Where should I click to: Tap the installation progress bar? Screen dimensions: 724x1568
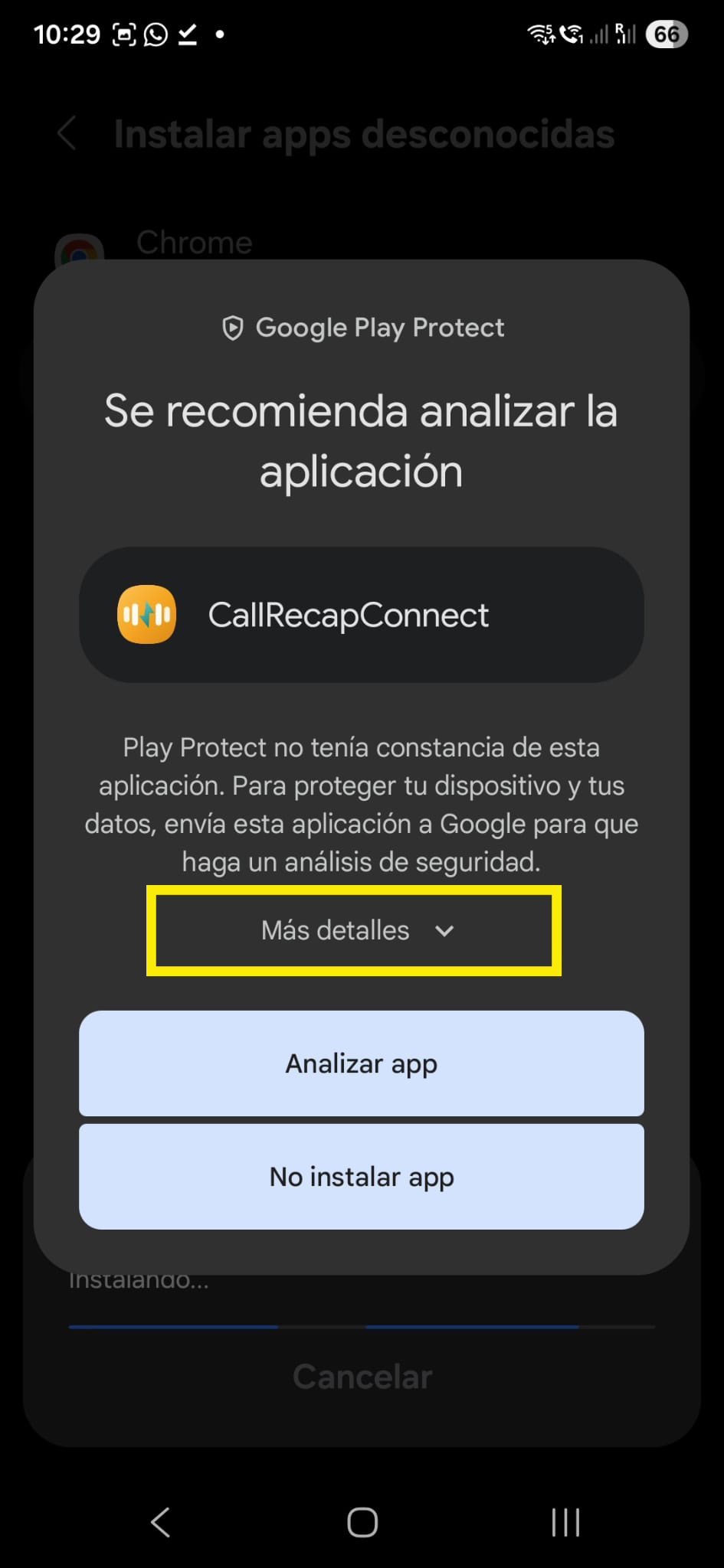tap(361, 1327)
